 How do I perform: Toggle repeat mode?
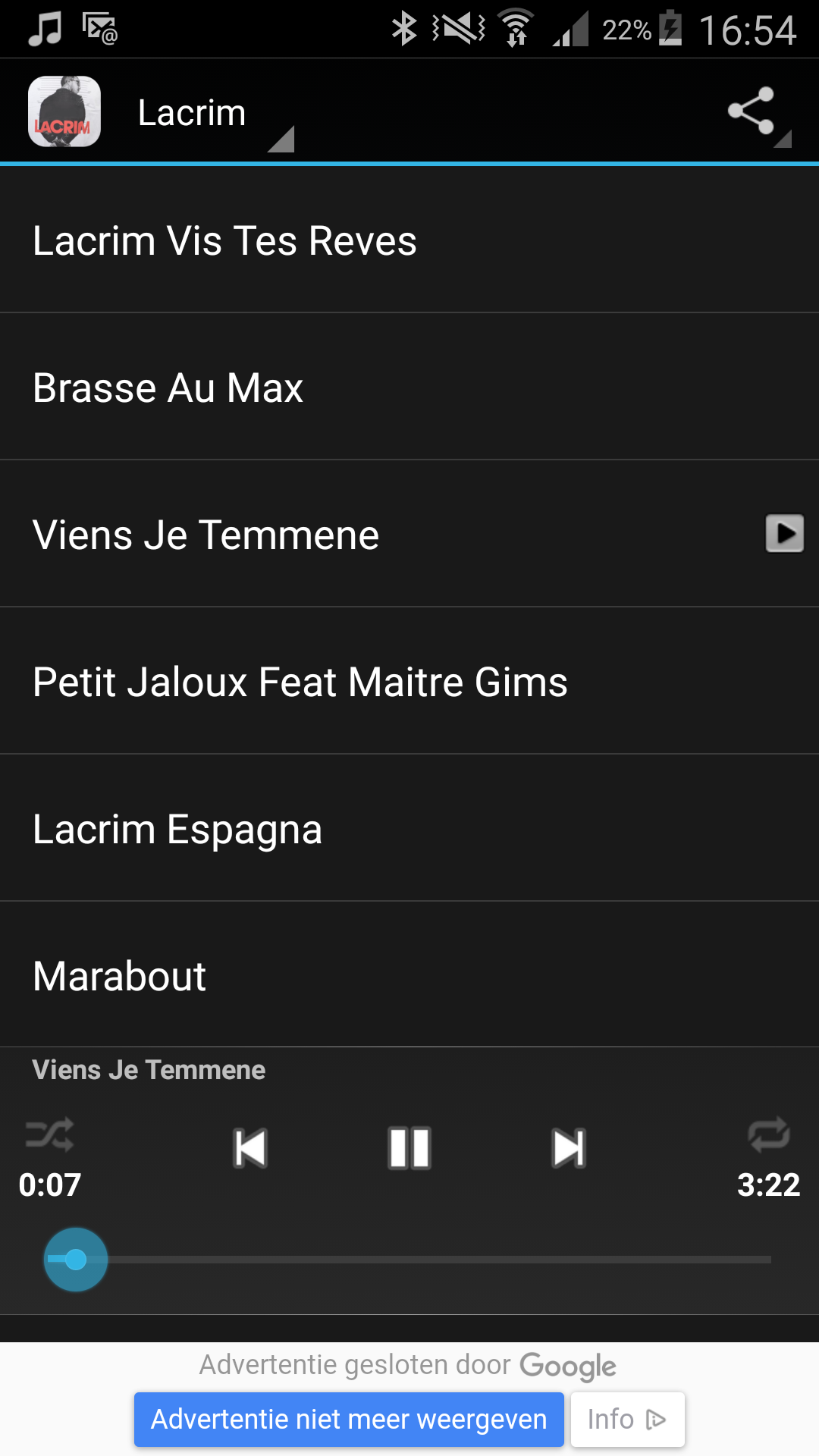pyautogui.click(x=768, y=1134)
